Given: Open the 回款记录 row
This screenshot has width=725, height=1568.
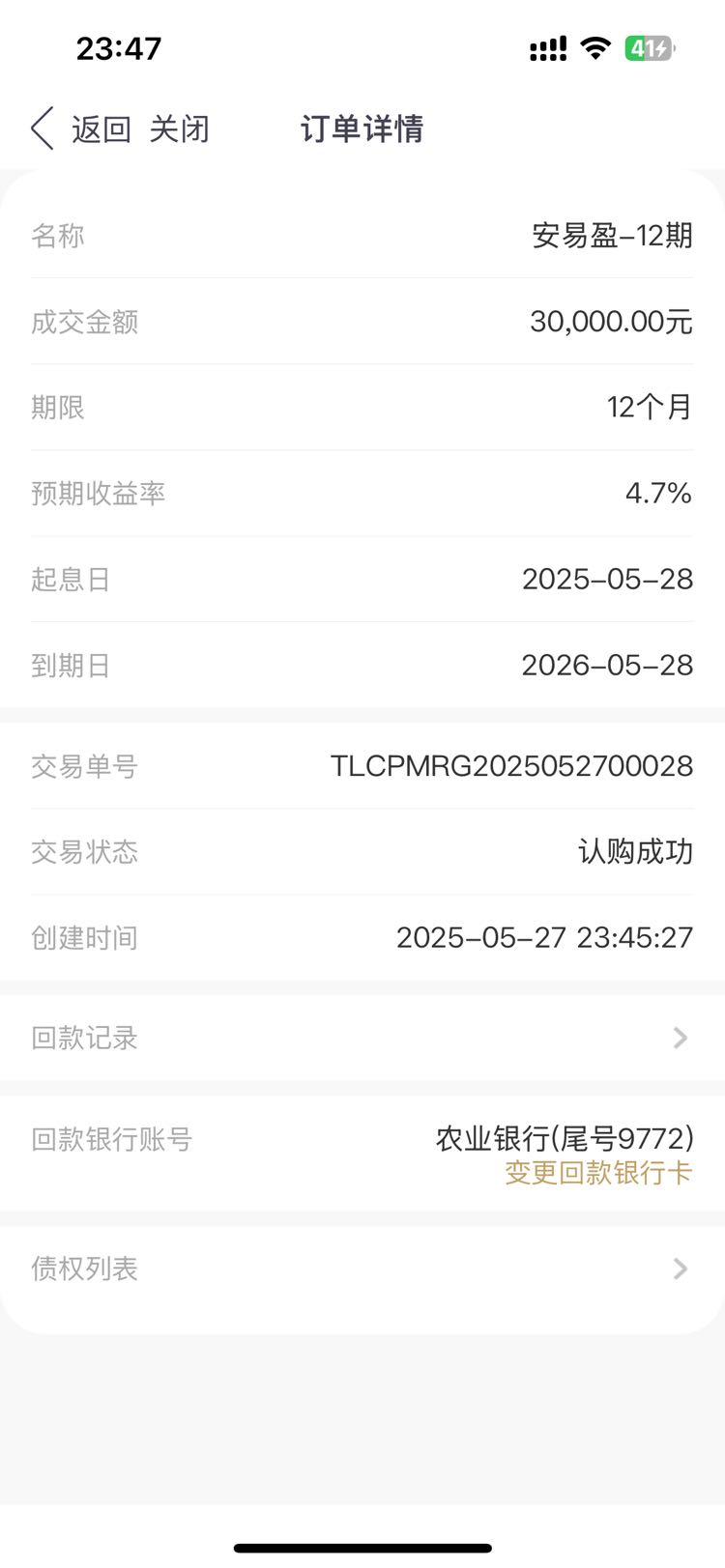Looking at the screenshot, I should pyautogui.click(x=362, y=1038).
